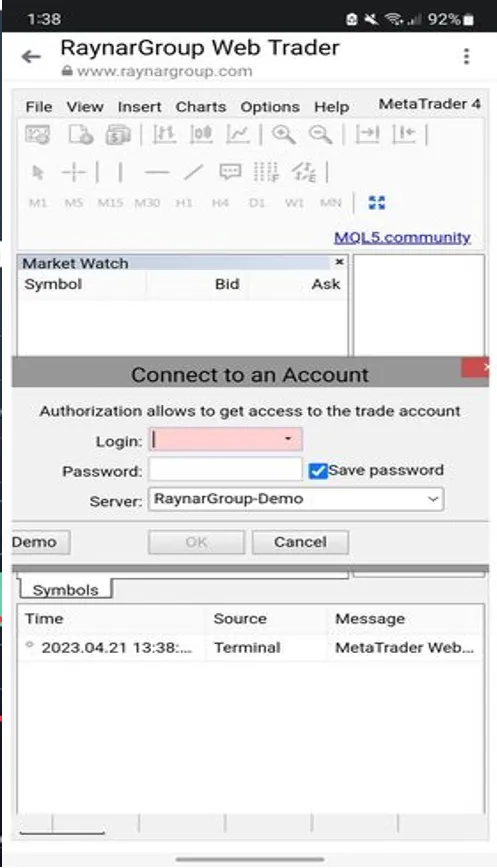Toggle fullscreen mode icon
Viewport: 497px width, 868px height.
(x=377, y=203)
